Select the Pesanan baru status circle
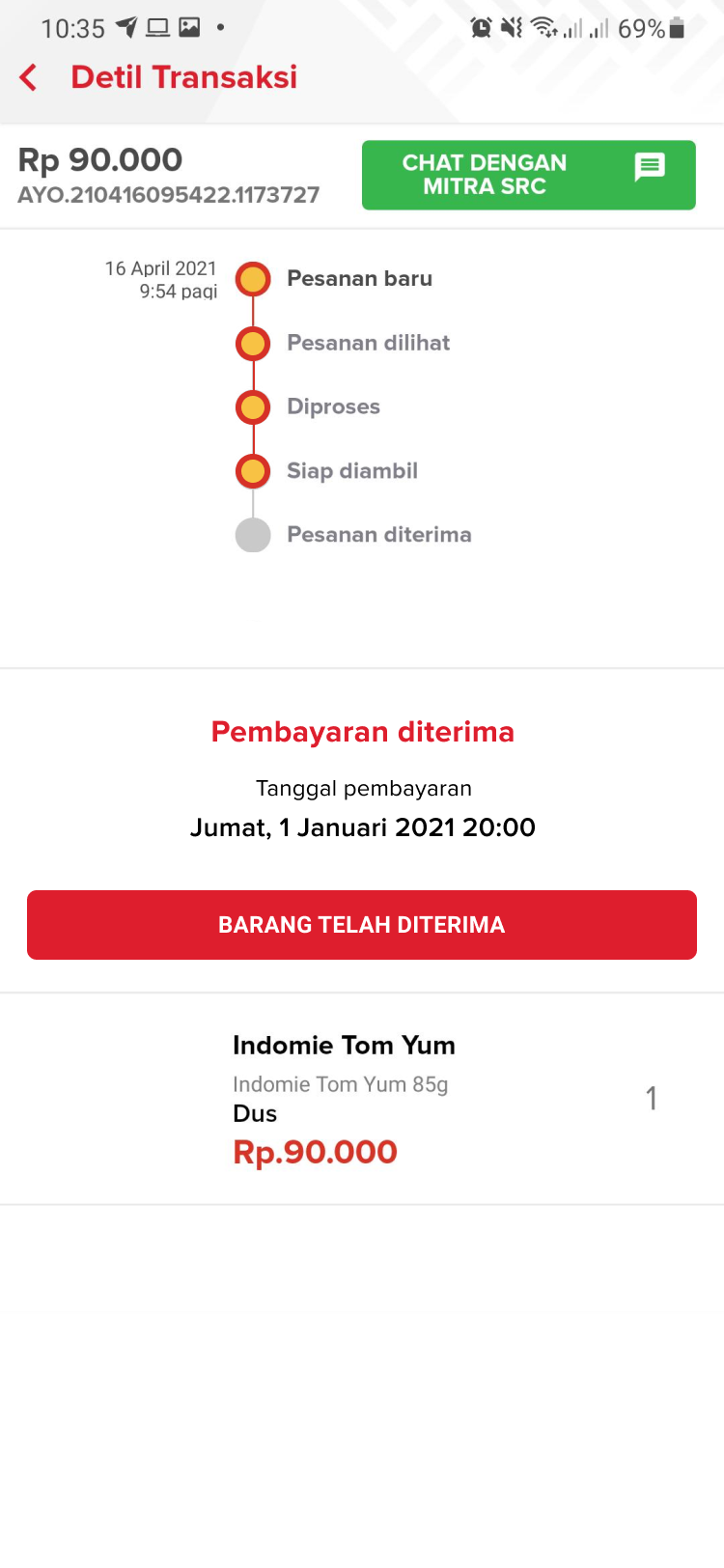 pos(252,278)
